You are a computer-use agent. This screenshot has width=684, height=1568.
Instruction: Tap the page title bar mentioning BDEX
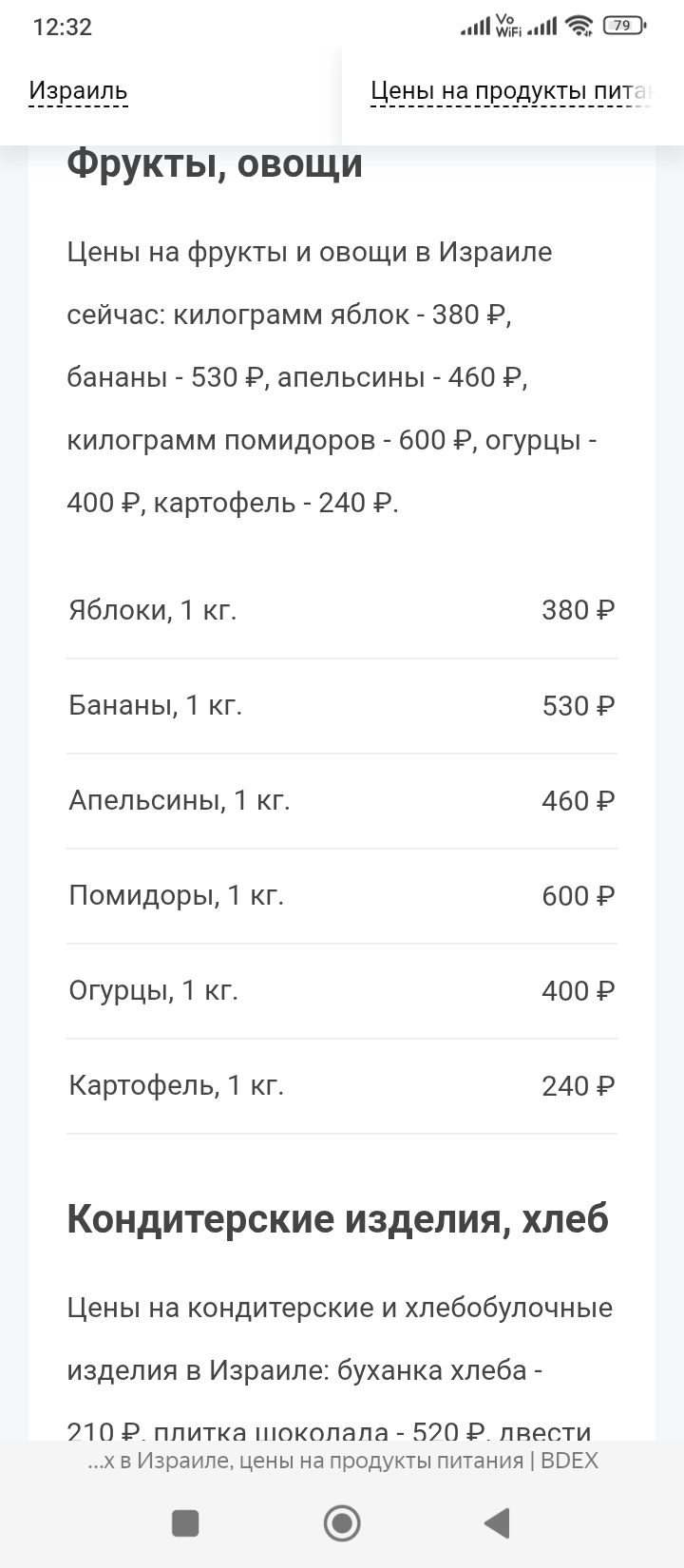tap(342, 1461)
